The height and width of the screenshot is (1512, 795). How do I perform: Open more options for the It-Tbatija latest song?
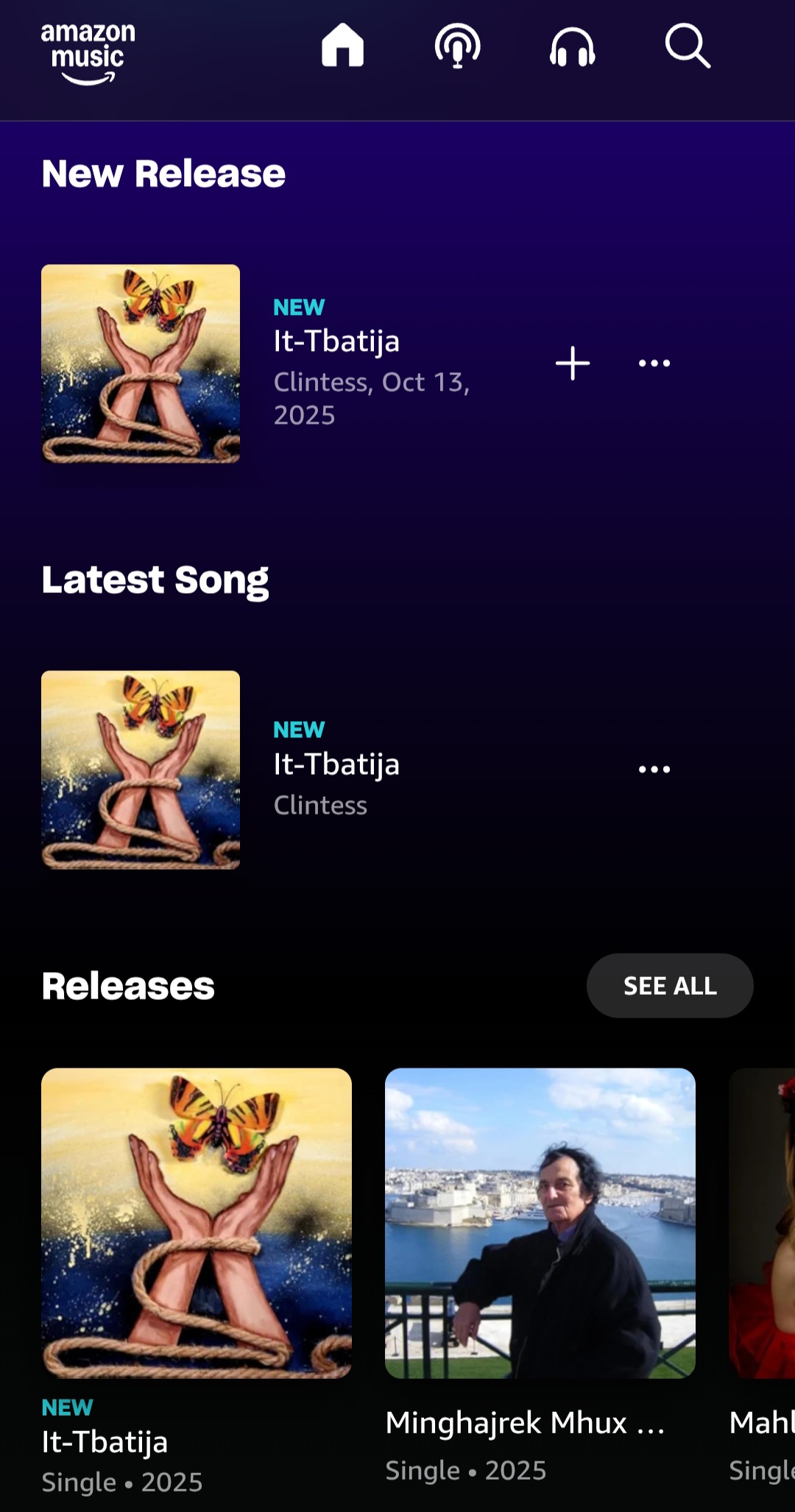(654, 770)
